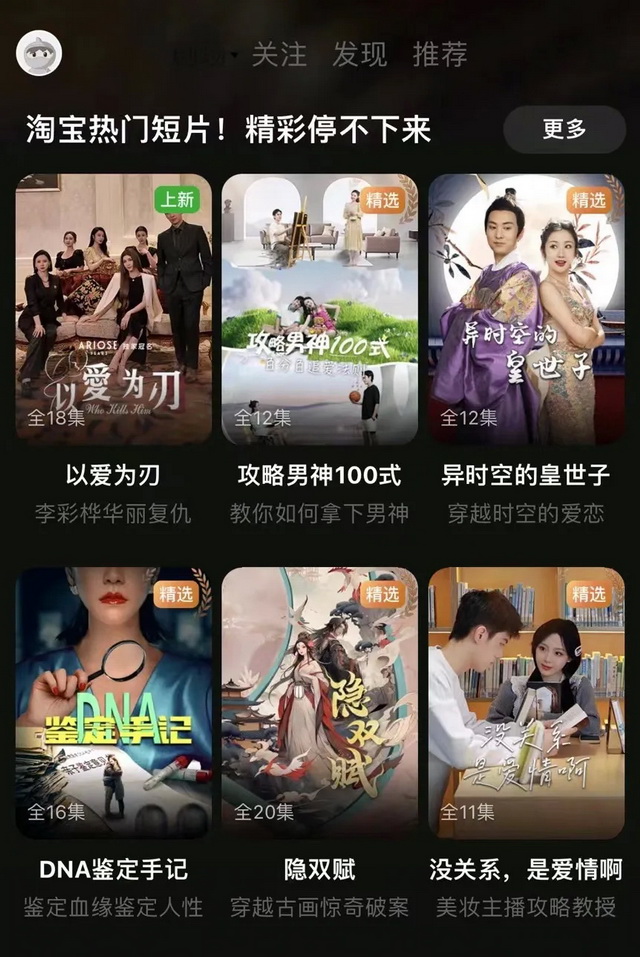
Task: Open the 隐双赋 drama card
Action: 319,703
